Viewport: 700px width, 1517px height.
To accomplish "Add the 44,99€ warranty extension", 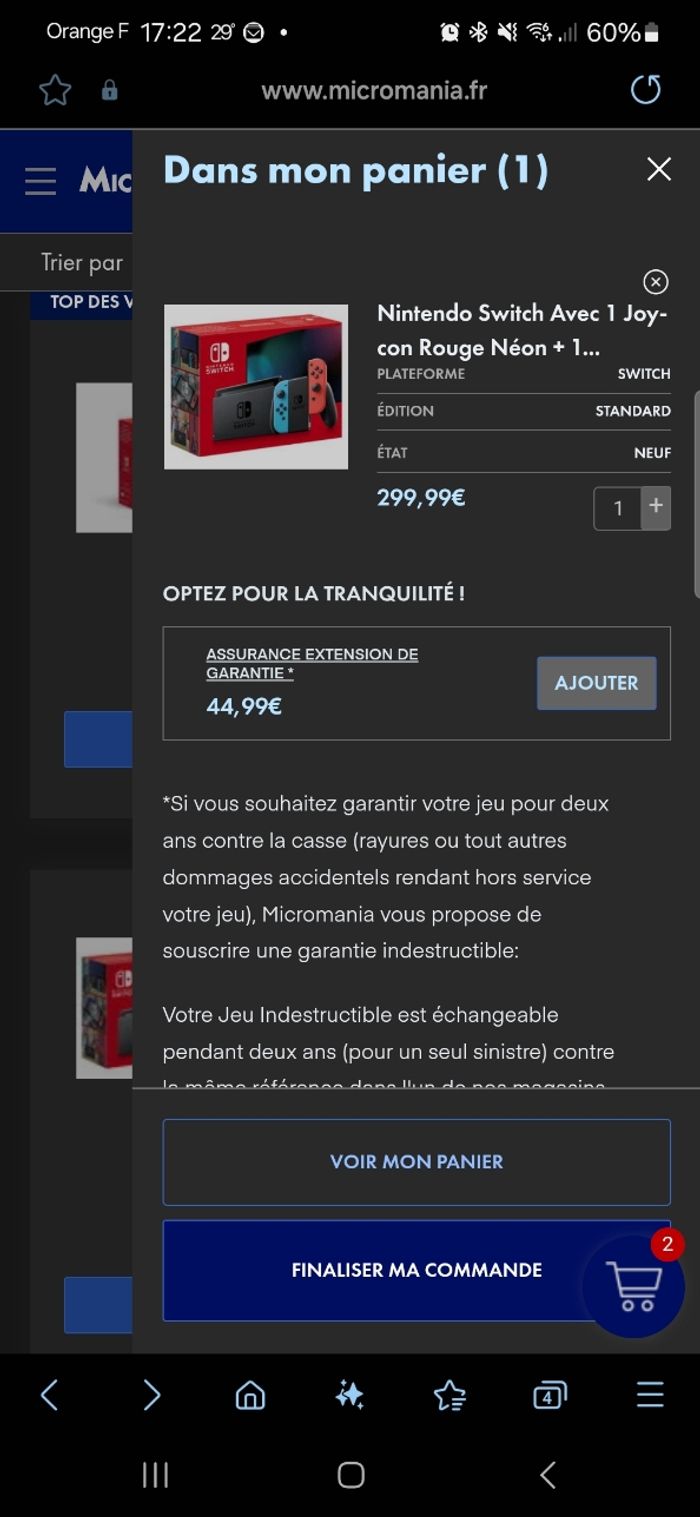I will click(x=596, y=683).
